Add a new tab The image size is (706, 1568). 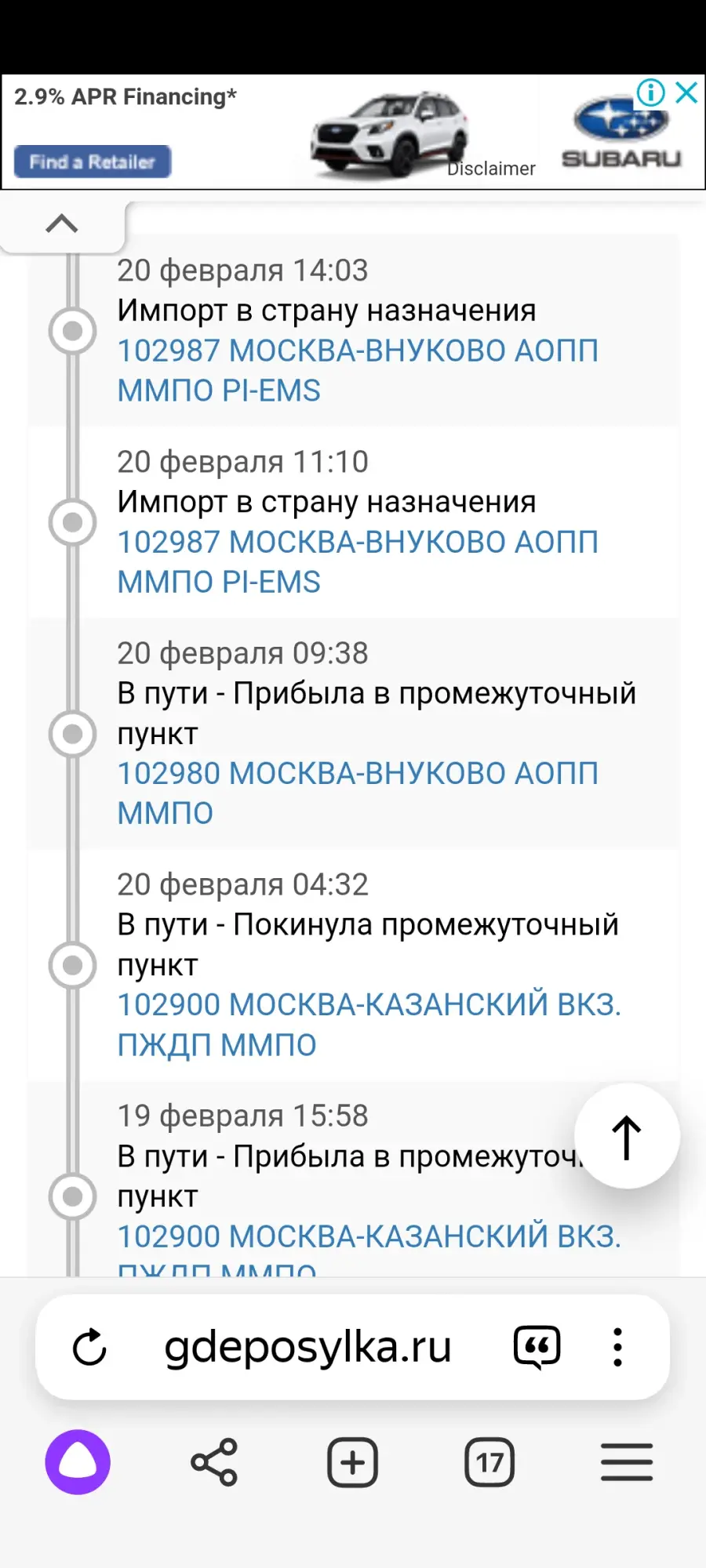[x=352, y=1462]
